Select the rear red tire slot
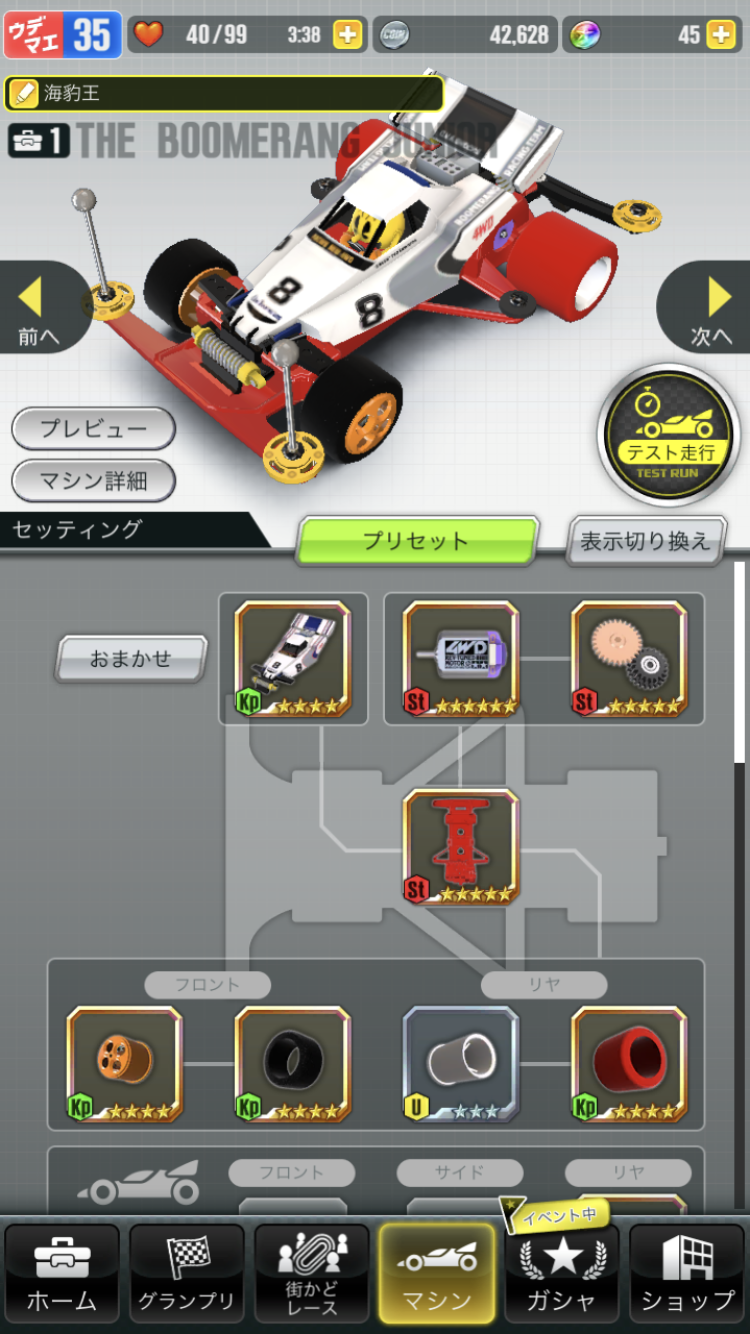This screenshot has height=1334, width=750. [629, 1065]
